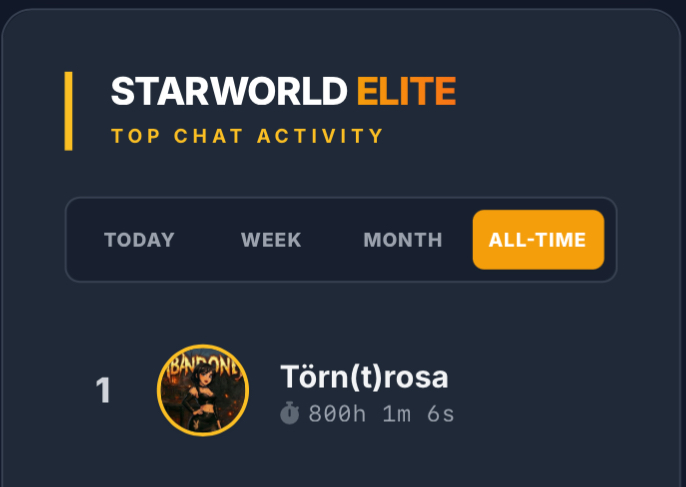Image resolution: width=686 pixels, height=487 pixels.
Task: Show MONTH chat activity
Action: click(402, 240)
